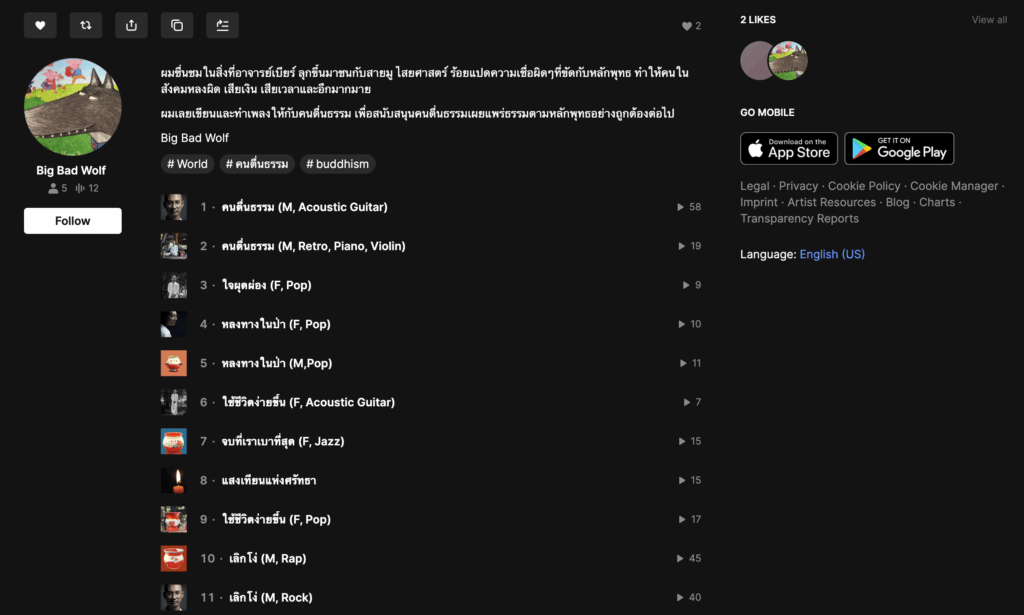The height and width of the screenshot is (615, 1024).
Task: Play track 11 (M, Rock)
Action: pyautogui.click(x=271, y=597)
